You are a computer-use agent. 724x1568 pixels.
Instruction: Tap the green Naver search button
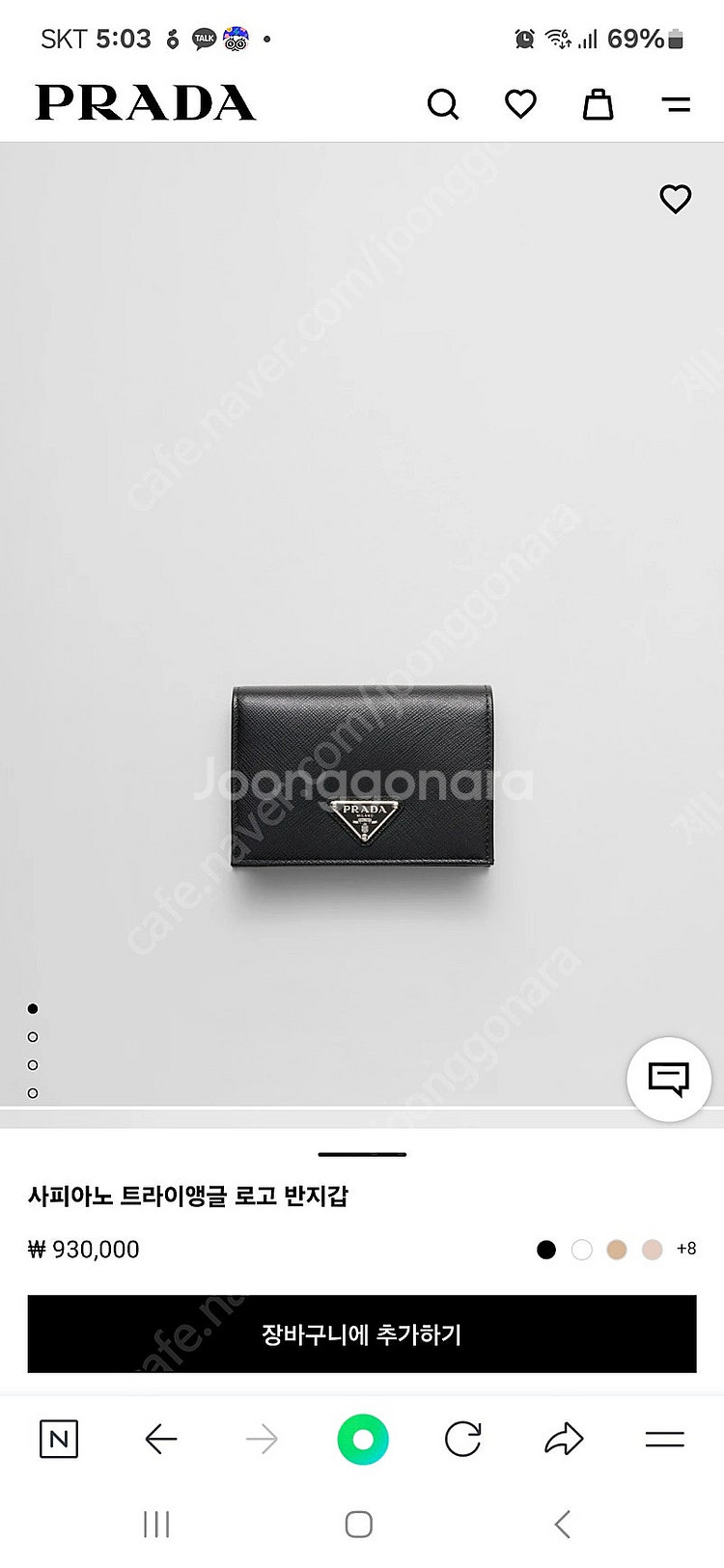(x=363, y=1440)
